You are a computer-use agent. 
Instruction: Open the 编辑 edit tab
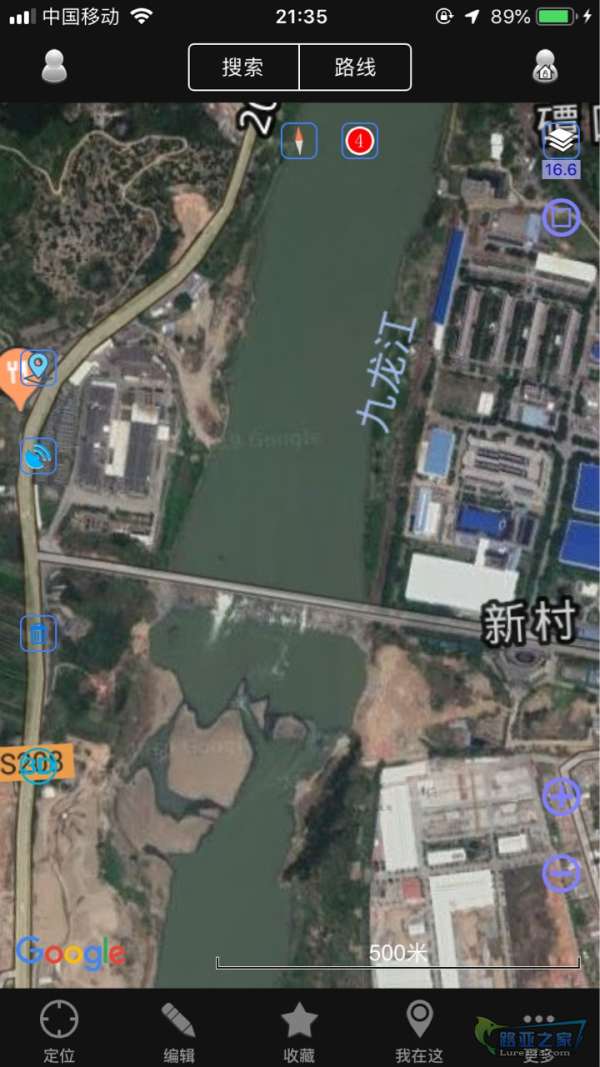point(179,1030)
